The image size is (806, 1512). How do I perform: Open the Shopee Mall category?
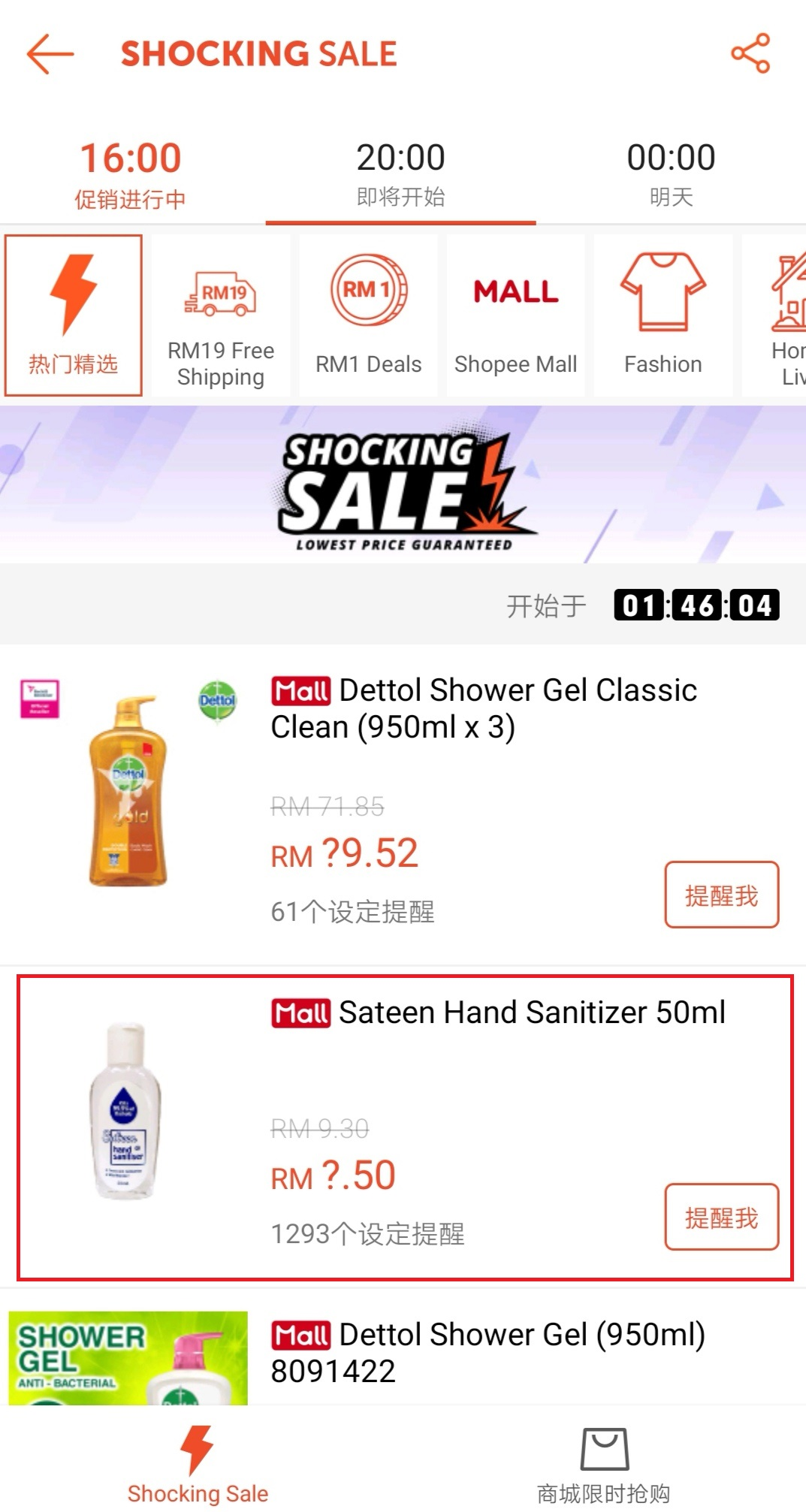(x=515, y=315)
